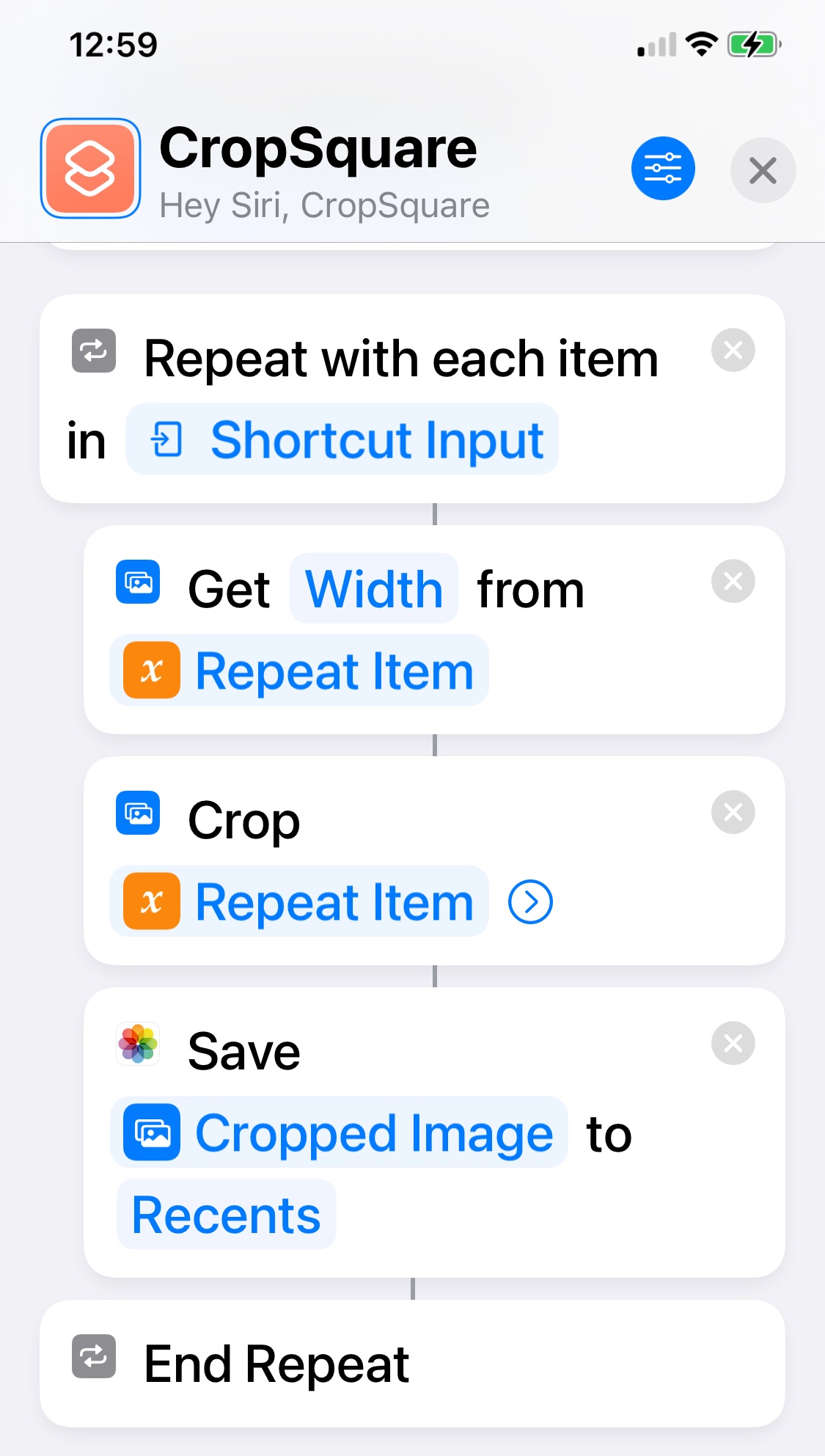
Task: Select the Cropped Image variable
Action: (x=339, y=1133)
